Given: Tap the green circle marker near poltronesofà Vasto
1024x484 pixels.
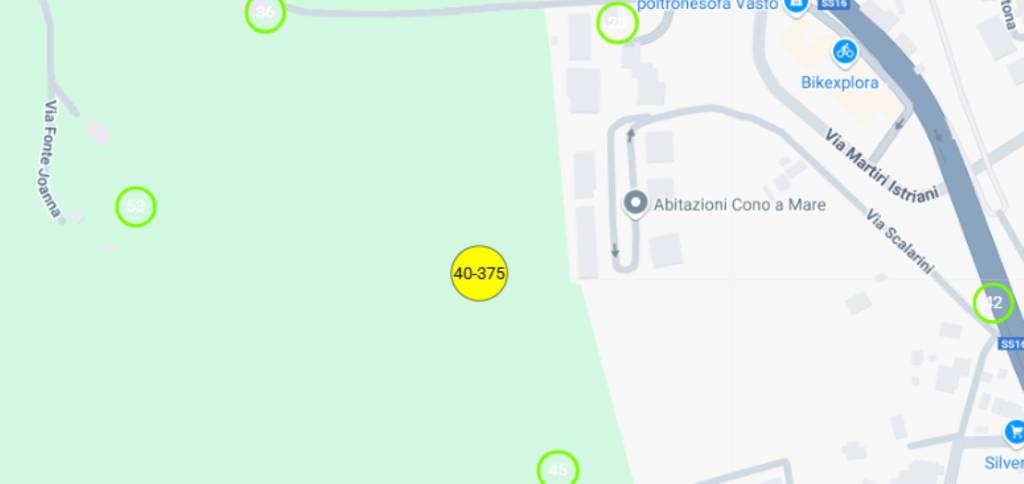Looking at the screenshot, I should pyautogui.click(x=617, y=22).
